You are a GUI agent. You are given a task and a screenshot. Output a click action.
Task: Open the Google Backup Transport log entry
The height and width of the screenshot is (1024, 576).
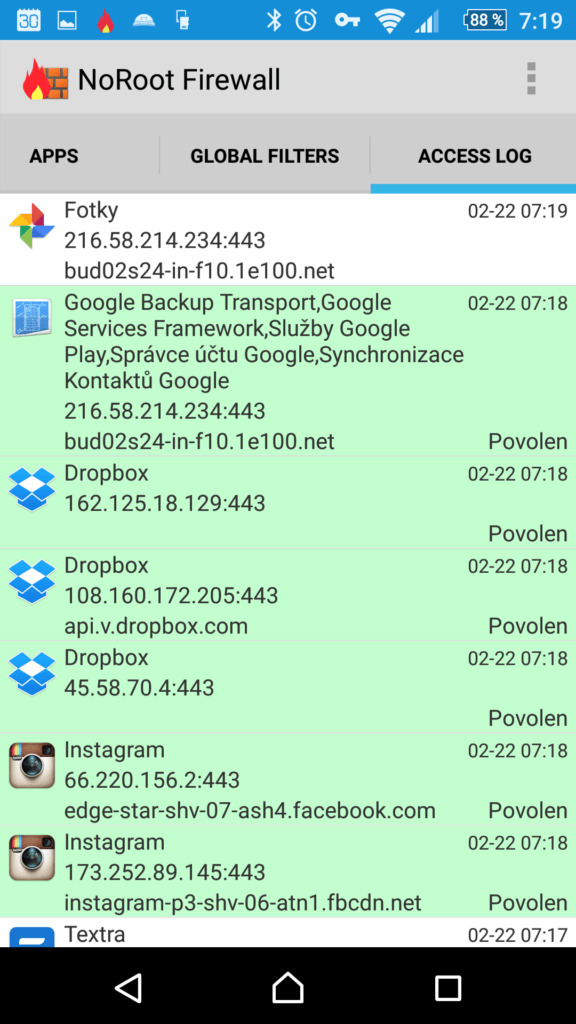(x=288, y=371)
